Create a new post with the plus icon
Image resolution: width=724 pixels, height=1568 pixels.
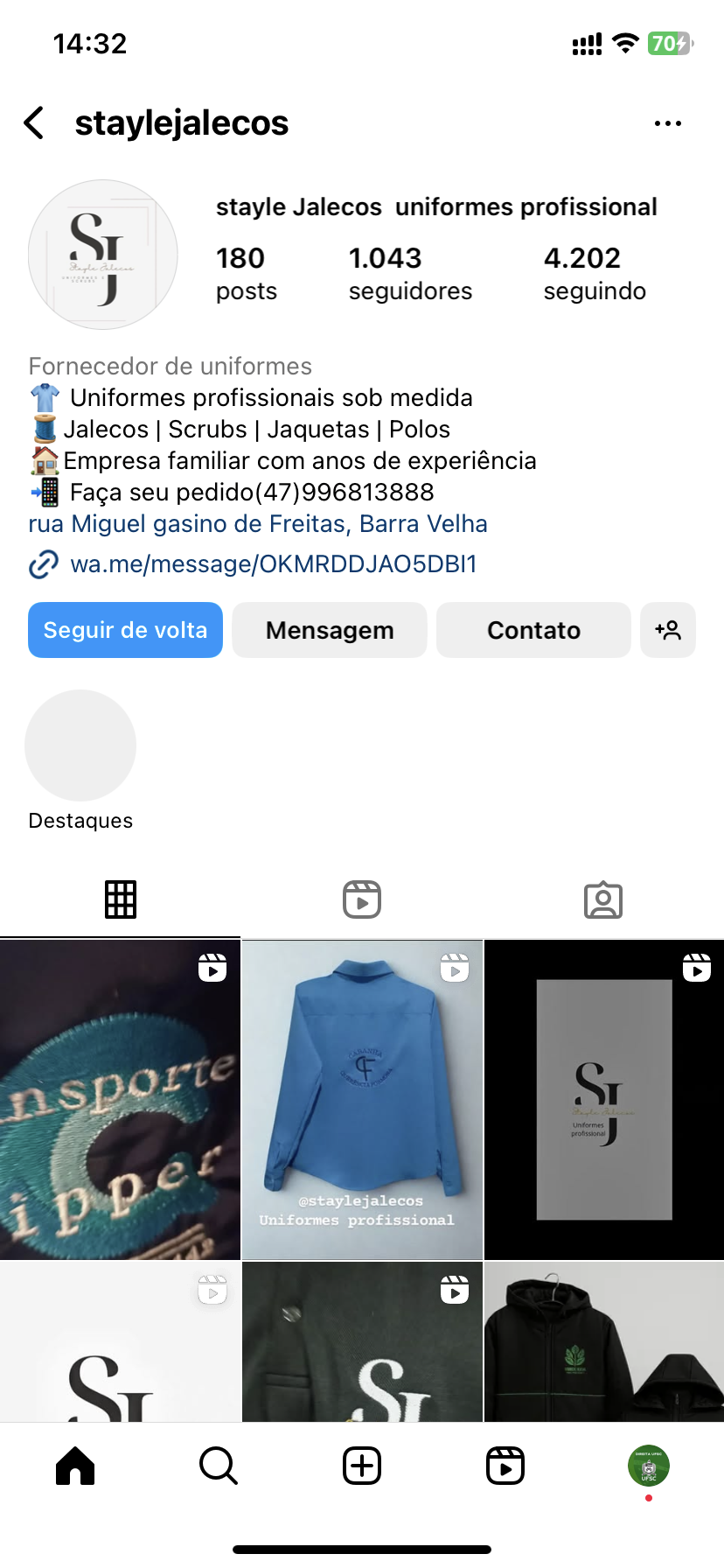pos(362,1466)
